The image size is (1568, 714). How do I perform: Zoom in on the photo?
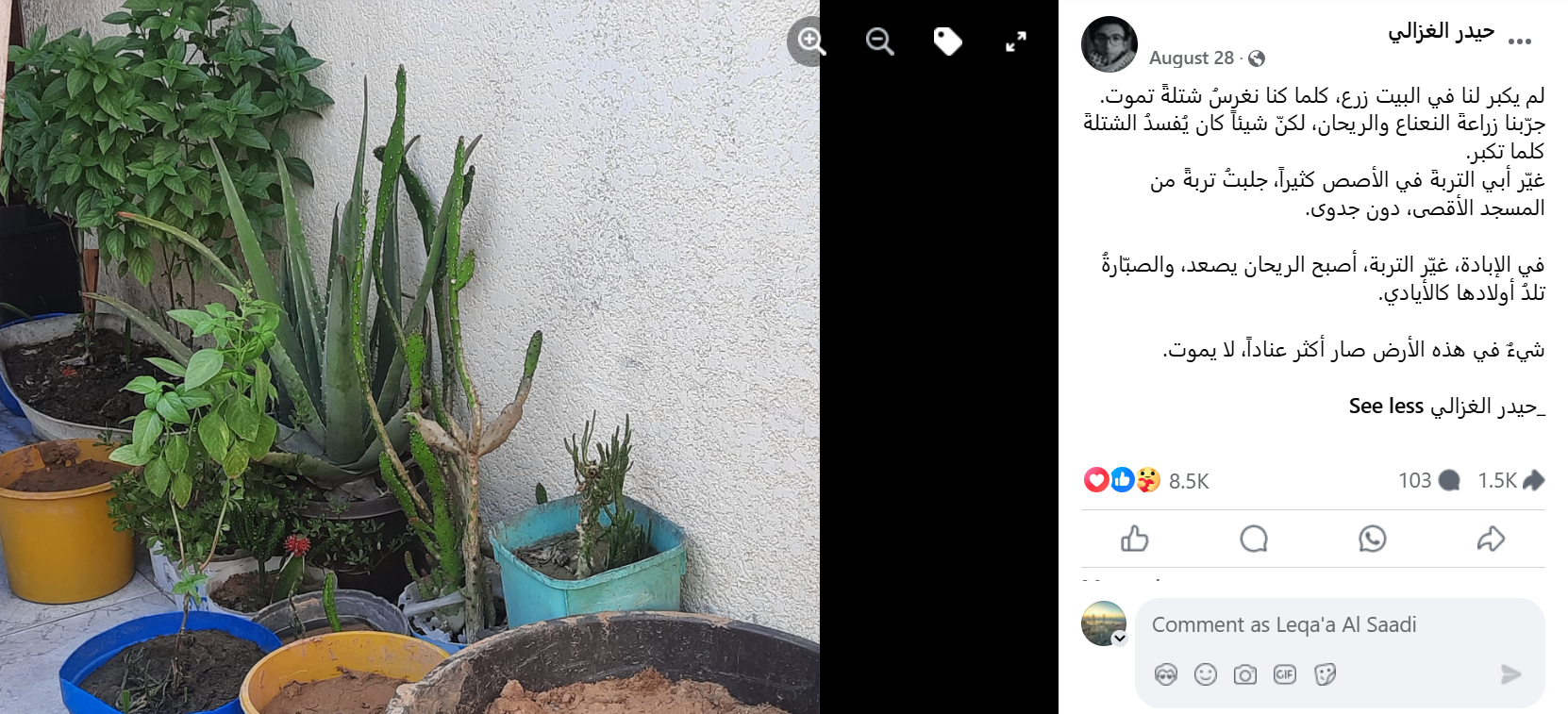(810, 42)
